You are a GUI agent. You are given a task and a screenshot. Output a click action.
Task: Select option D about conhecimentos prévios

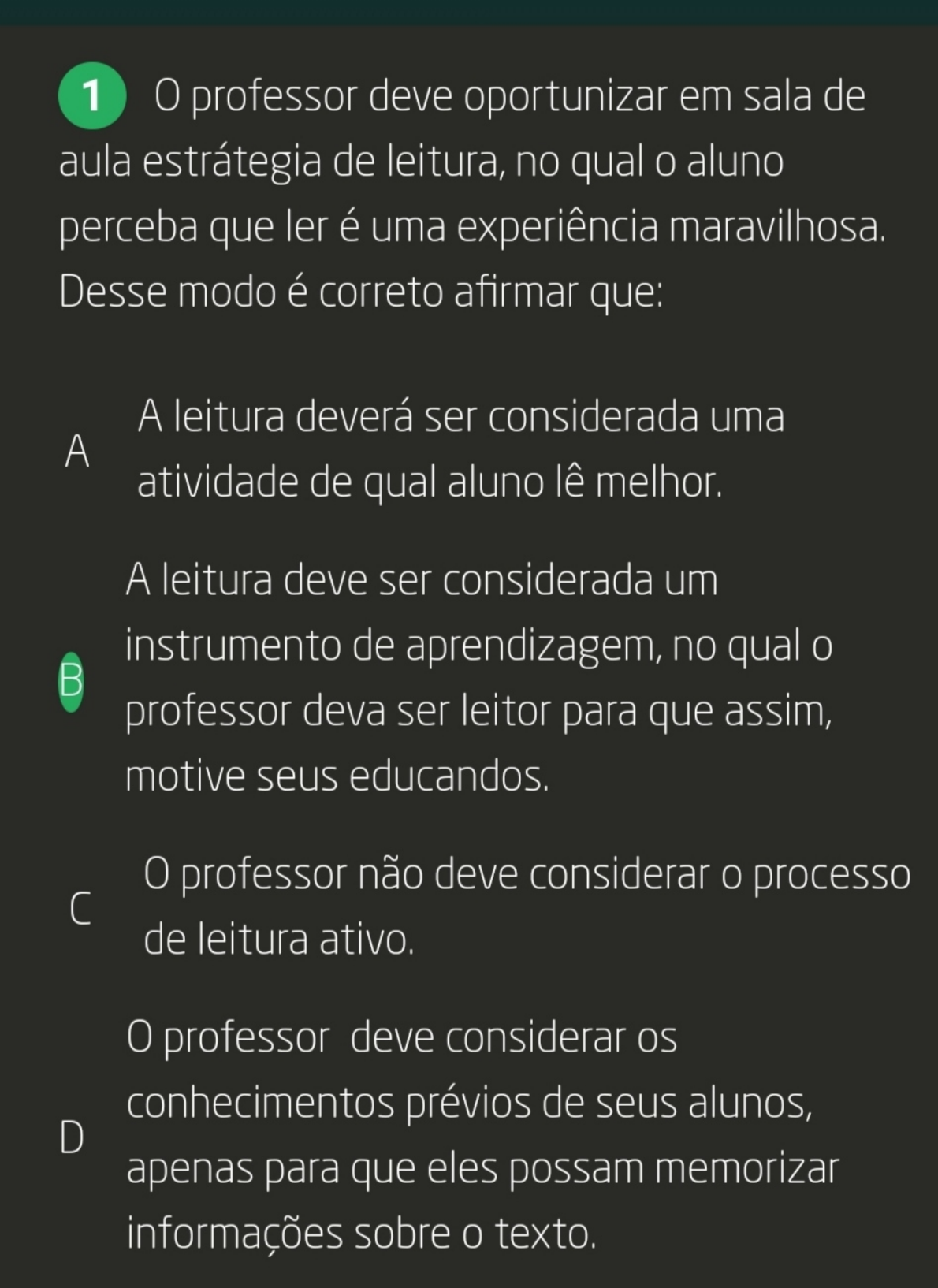coord(72,1137)
